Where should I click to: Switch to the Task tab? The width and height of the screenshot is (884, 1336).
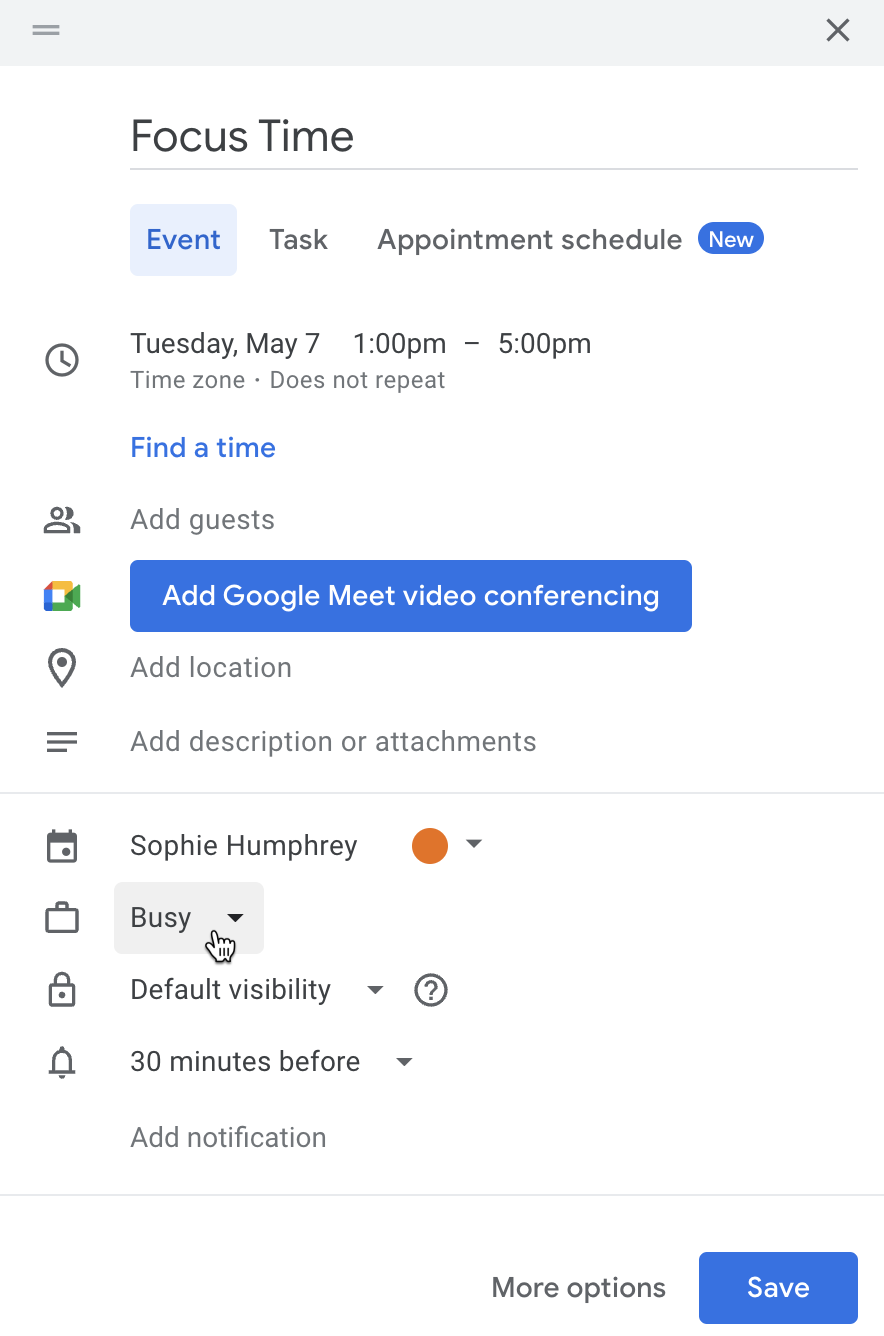[x=298, y=240]
